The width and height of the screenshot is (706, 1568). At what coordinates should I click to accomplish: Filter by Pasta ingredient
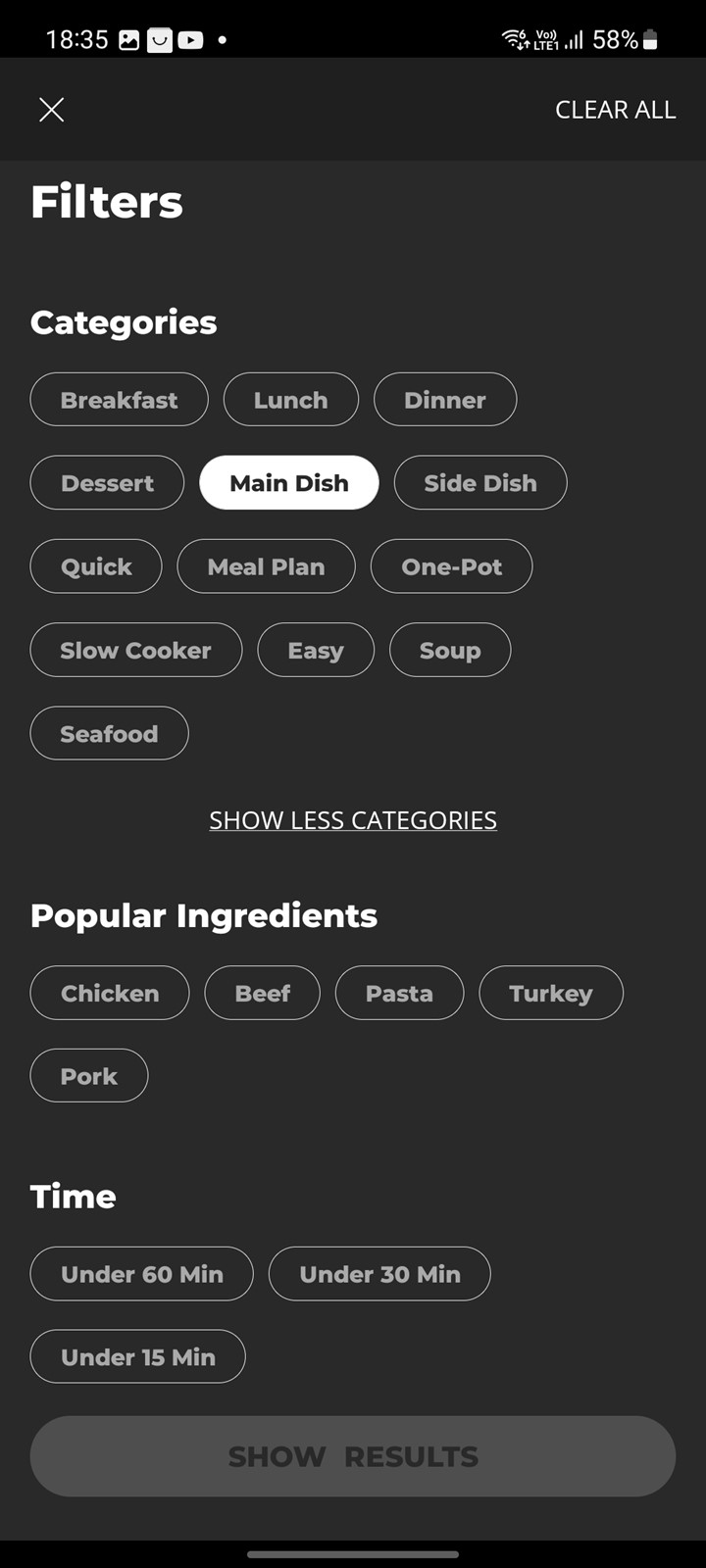point(399,993)
